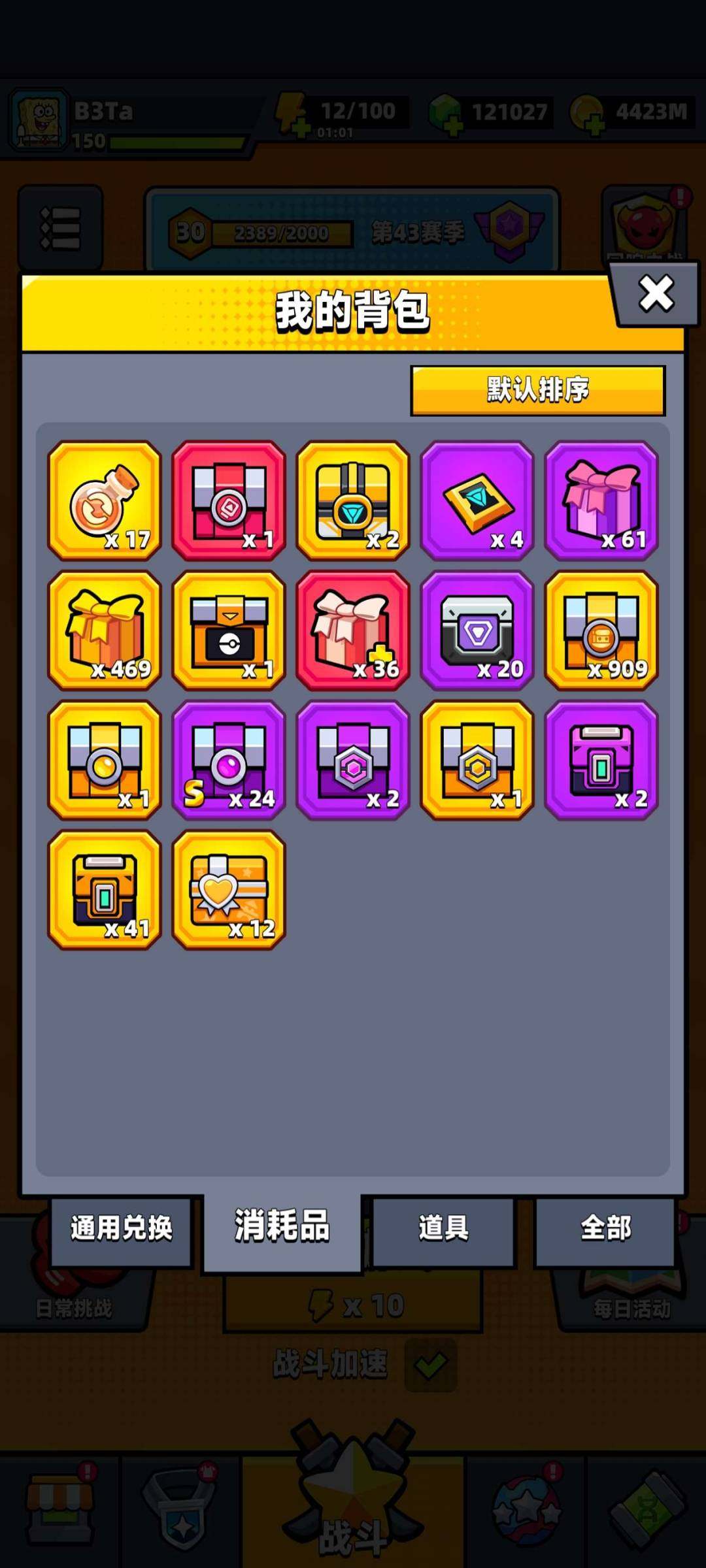
Task: Close the 我的背包 backpack dialog
Action: click(x=656, y=293)
